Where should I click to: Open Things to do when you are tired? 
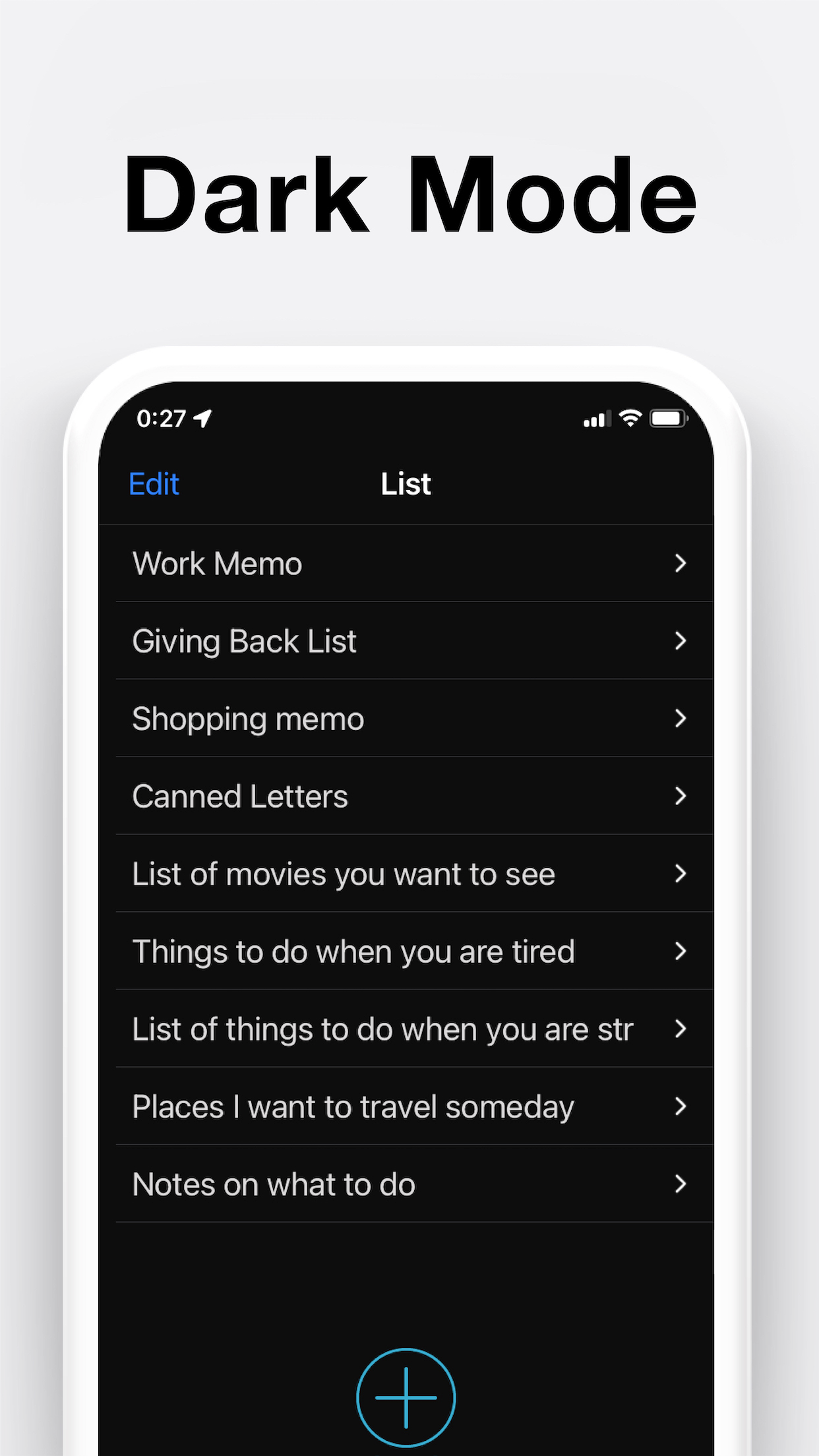[x=353, y=951]
